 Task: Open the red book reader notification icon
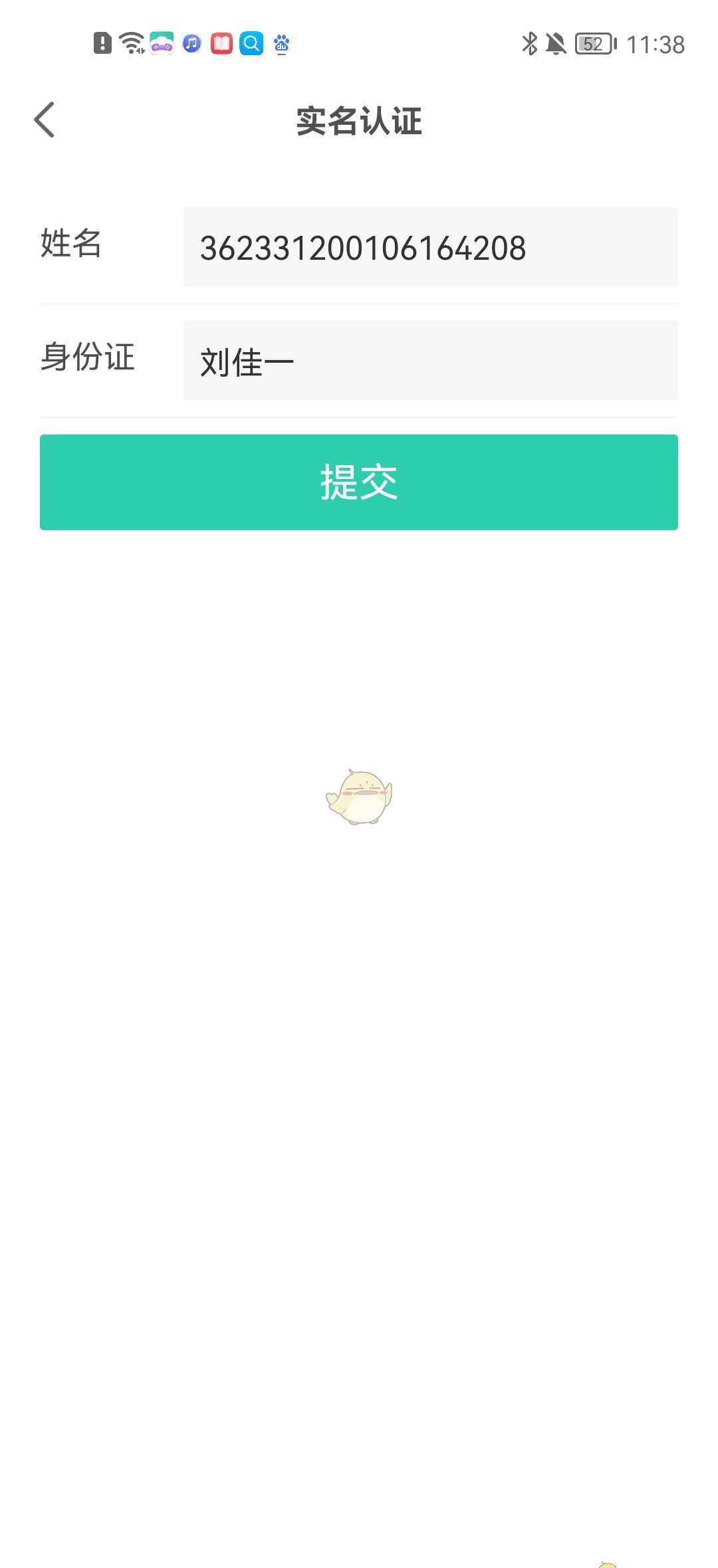(221, 45)
